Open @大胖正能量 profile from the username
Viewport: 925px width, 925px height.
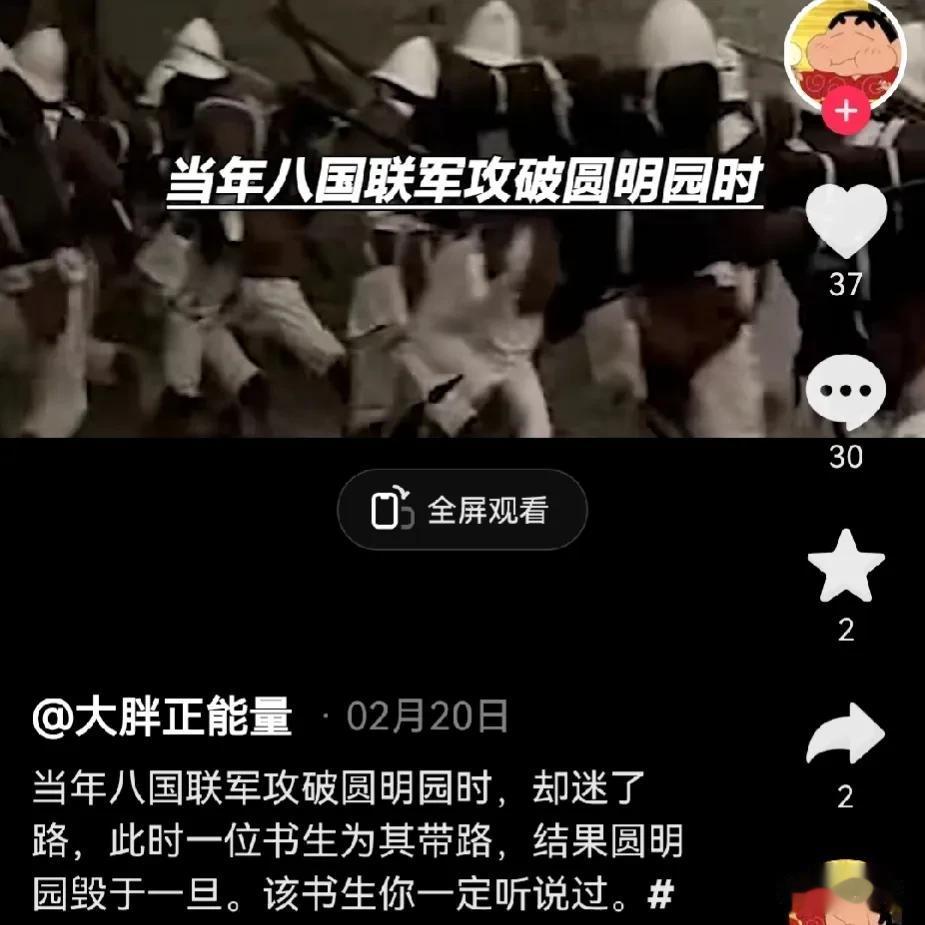click(162, 718)
